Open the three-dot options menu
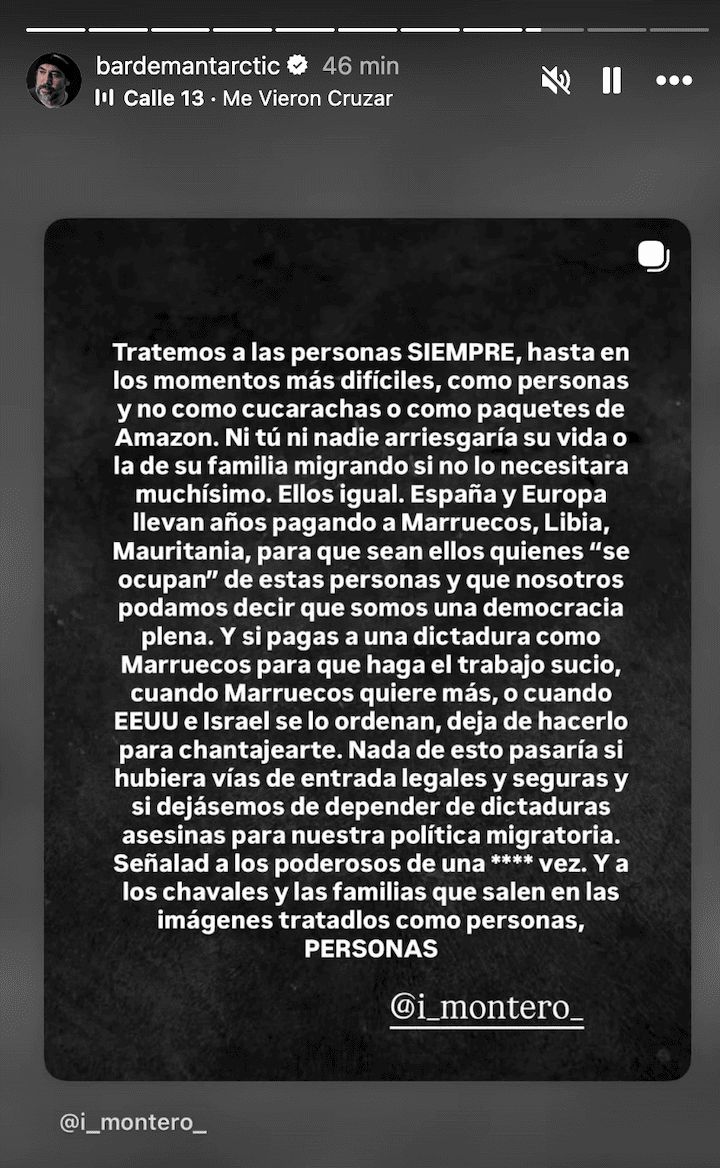The width and height of the screenshot is (720, 1168). click(x=674, y=80)
